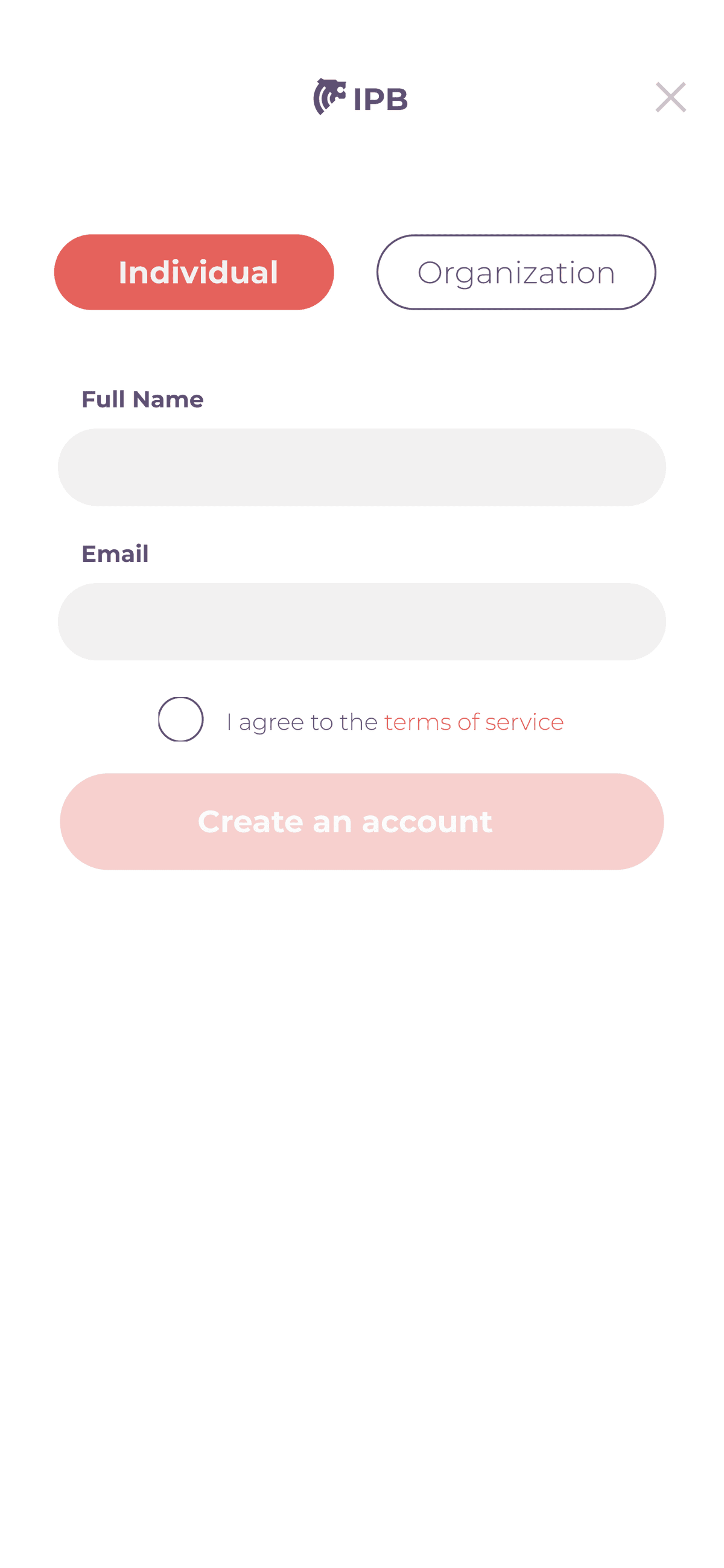The width and height of the screenshot is (724, 1568).
Task: Tap Create an account
Action: (361, 822)
